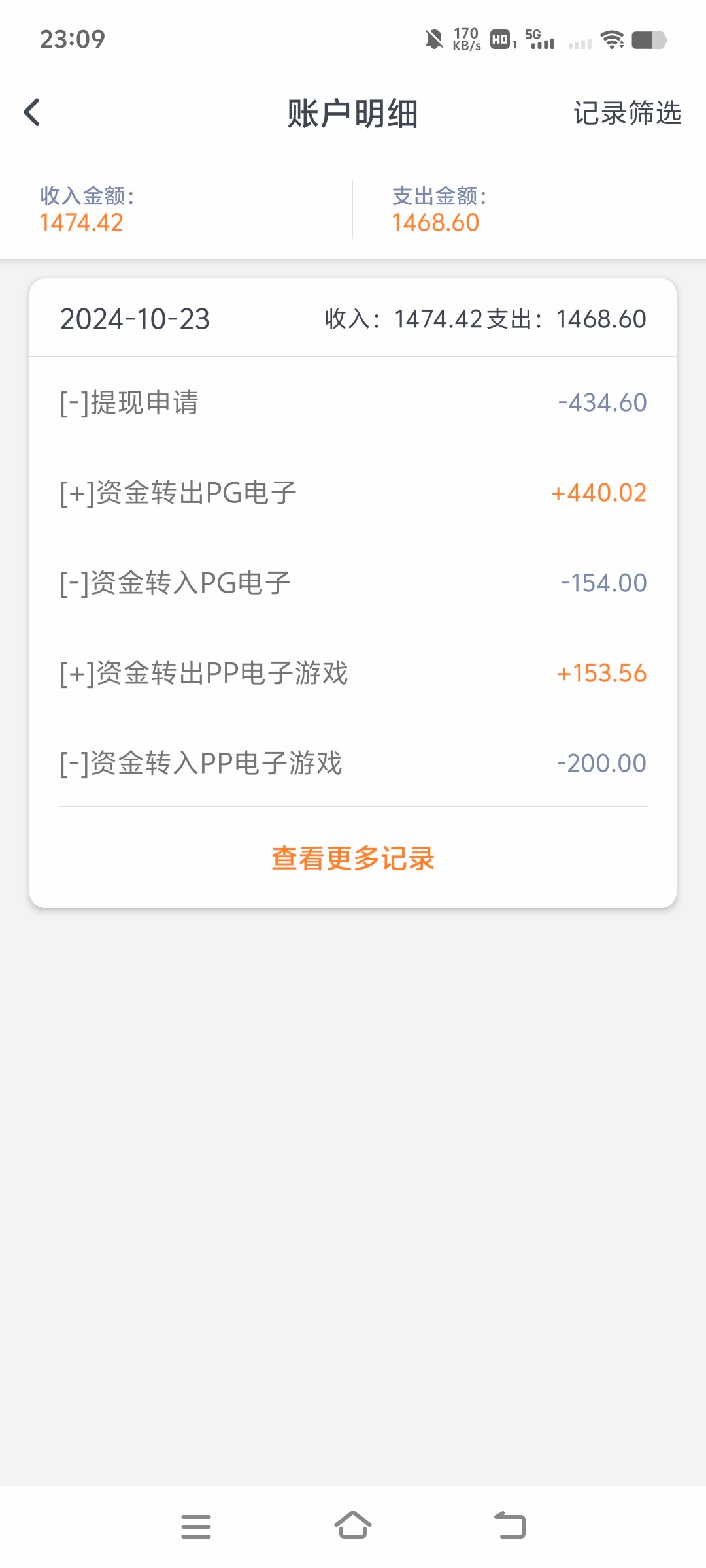Tap 查看更多记录 to load more records
Screen dimensions: 706x1568
(353, 858)
